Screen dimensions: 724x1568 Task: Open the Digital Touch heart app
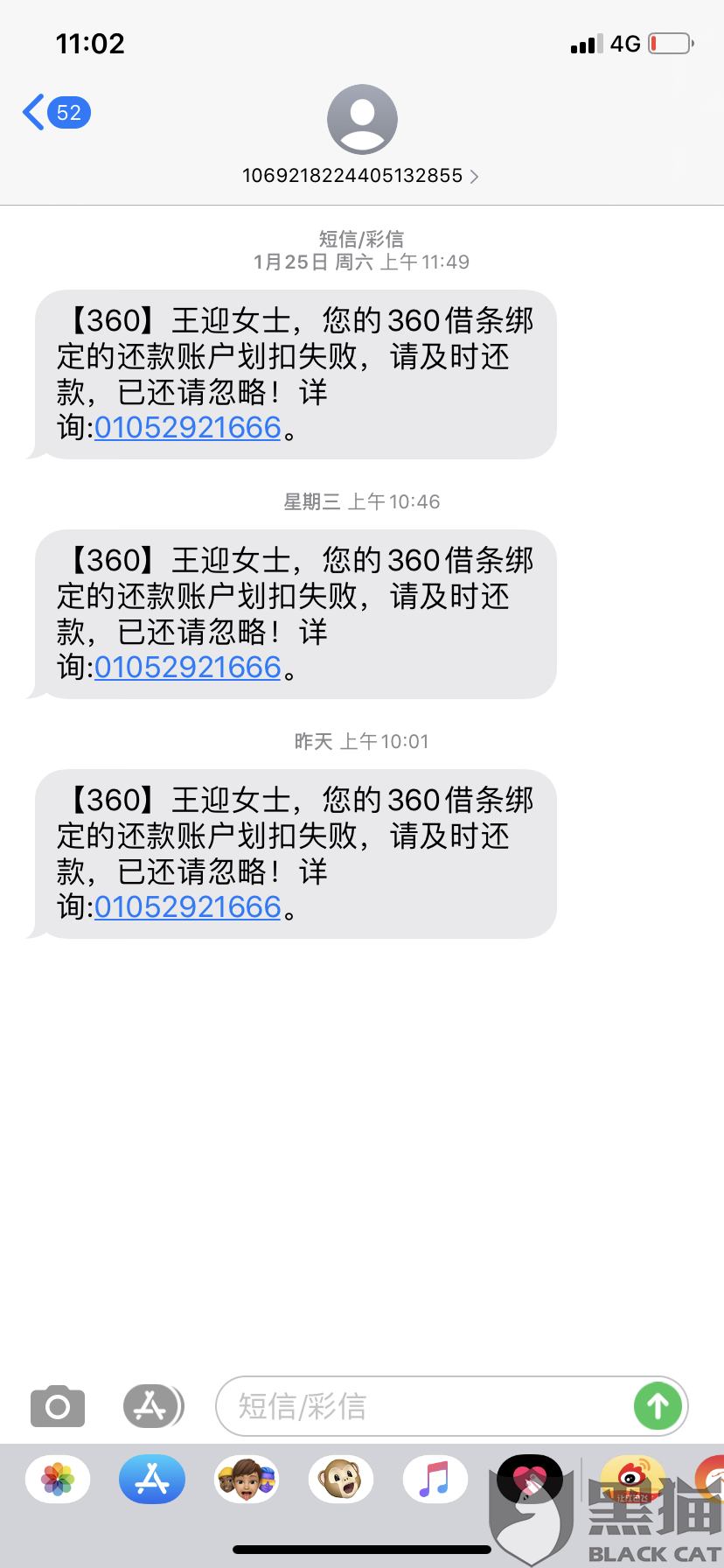click(x=530, y=1480)
